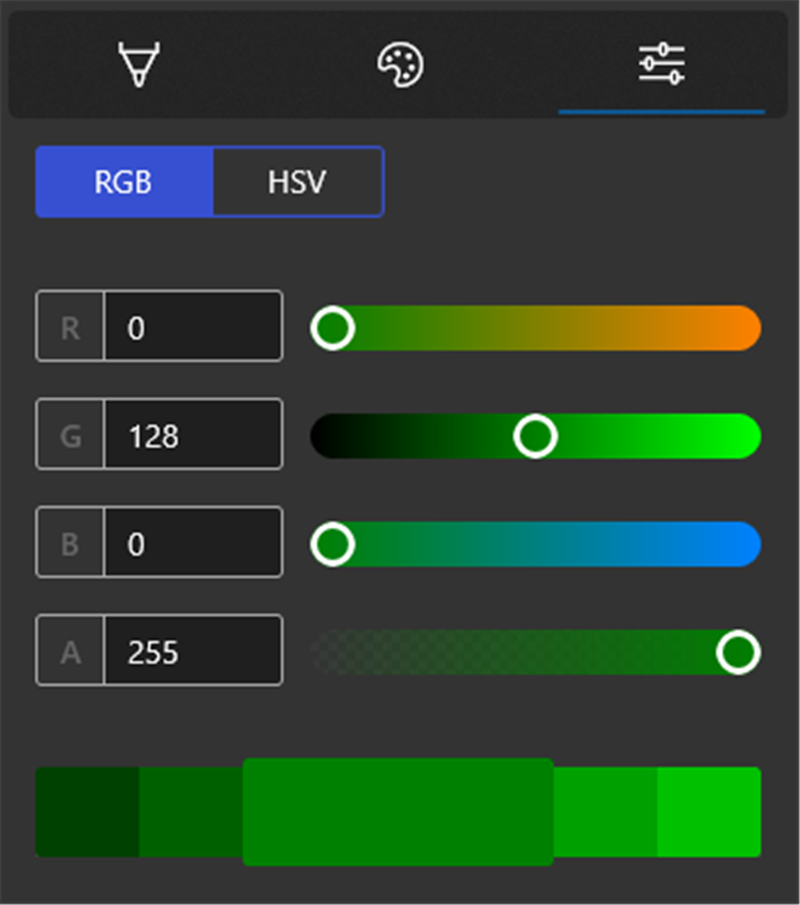
Task: Select RGB color mode
Action: 124,182
